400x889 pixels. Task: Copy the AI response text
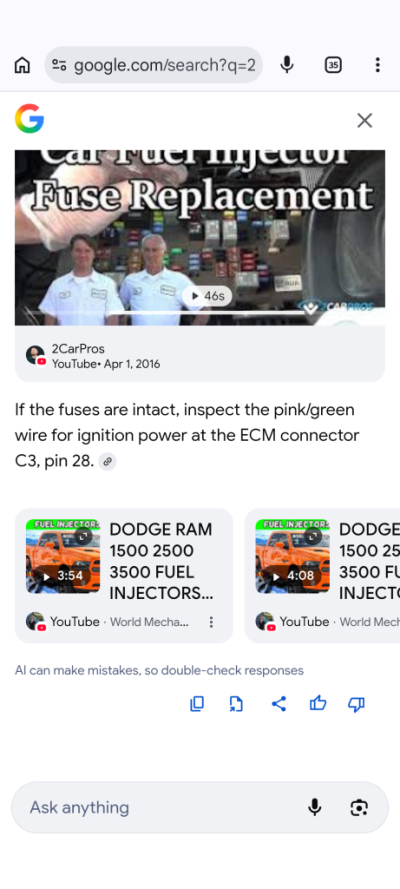(x=197, y=704)
